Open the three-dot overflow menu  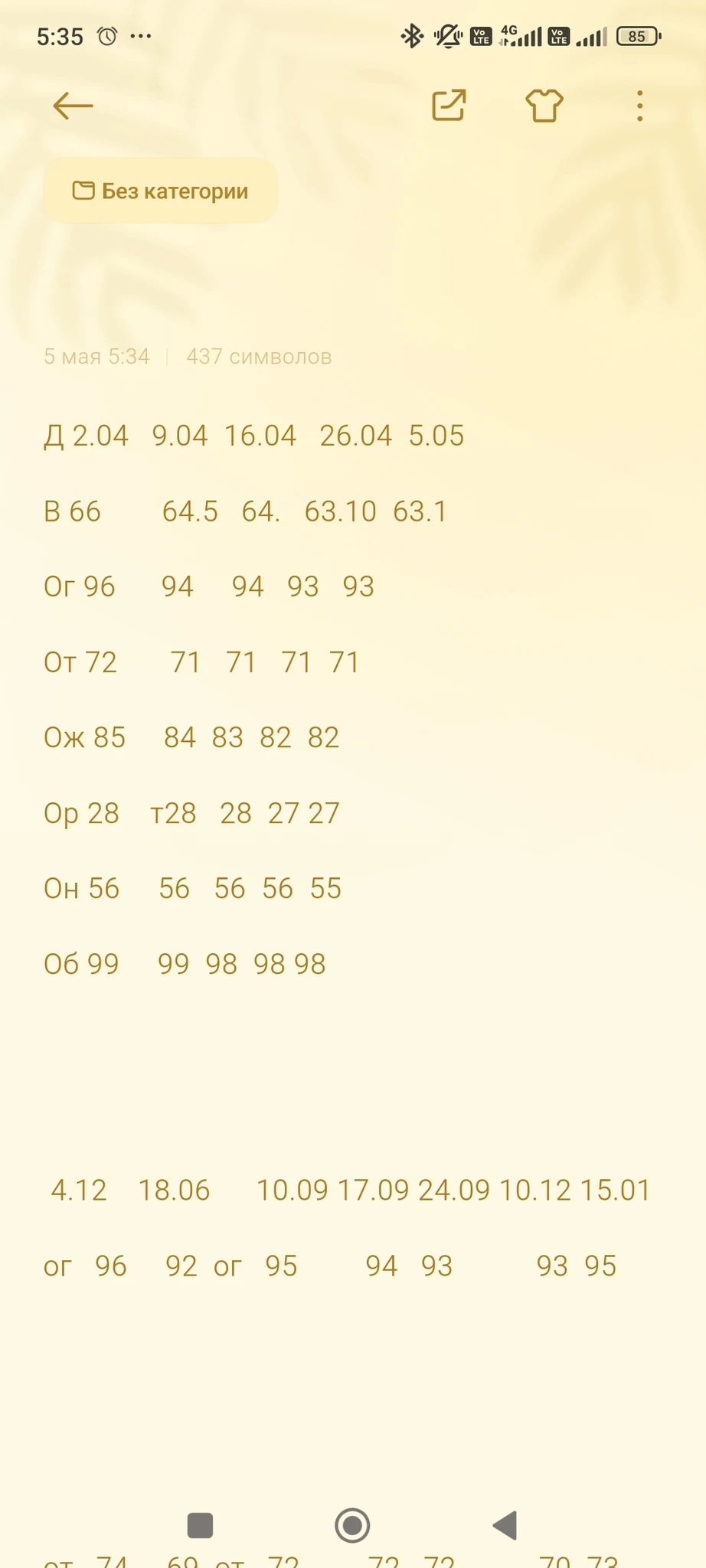[x=639, y=106]
